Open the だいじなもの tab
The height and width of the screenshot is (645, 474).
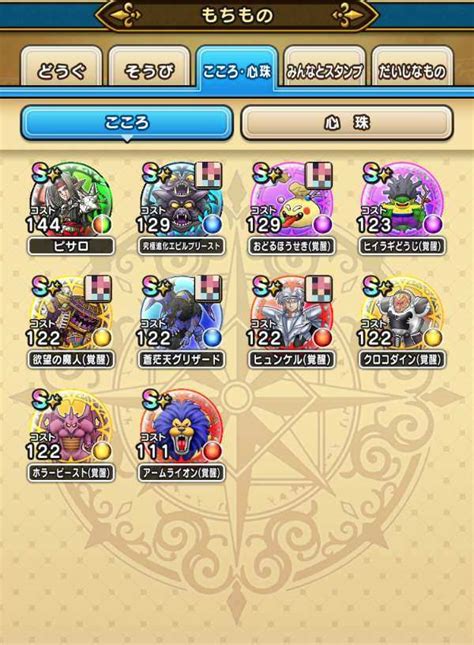point(412,67)
